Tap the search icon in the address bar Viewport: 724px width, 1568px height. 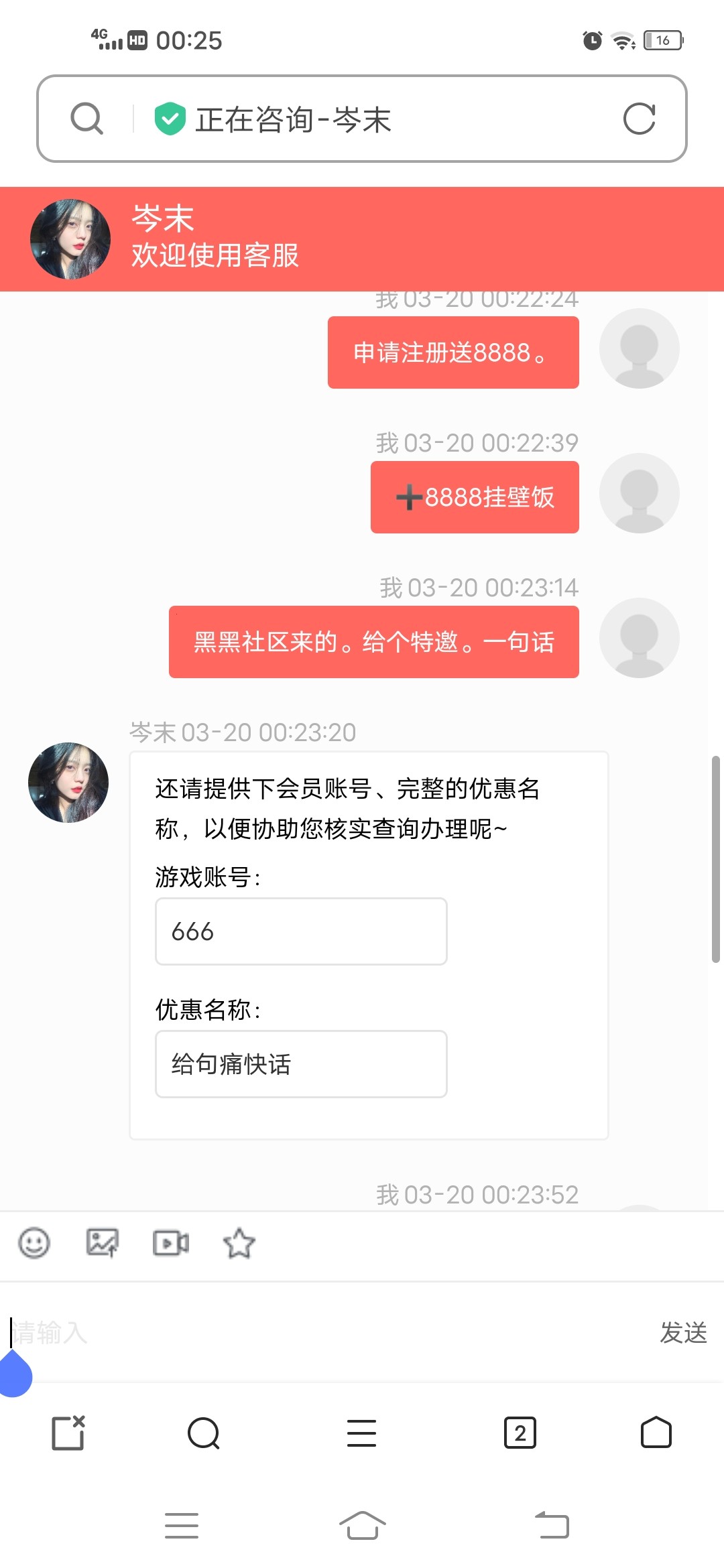(x=87, y=119)
